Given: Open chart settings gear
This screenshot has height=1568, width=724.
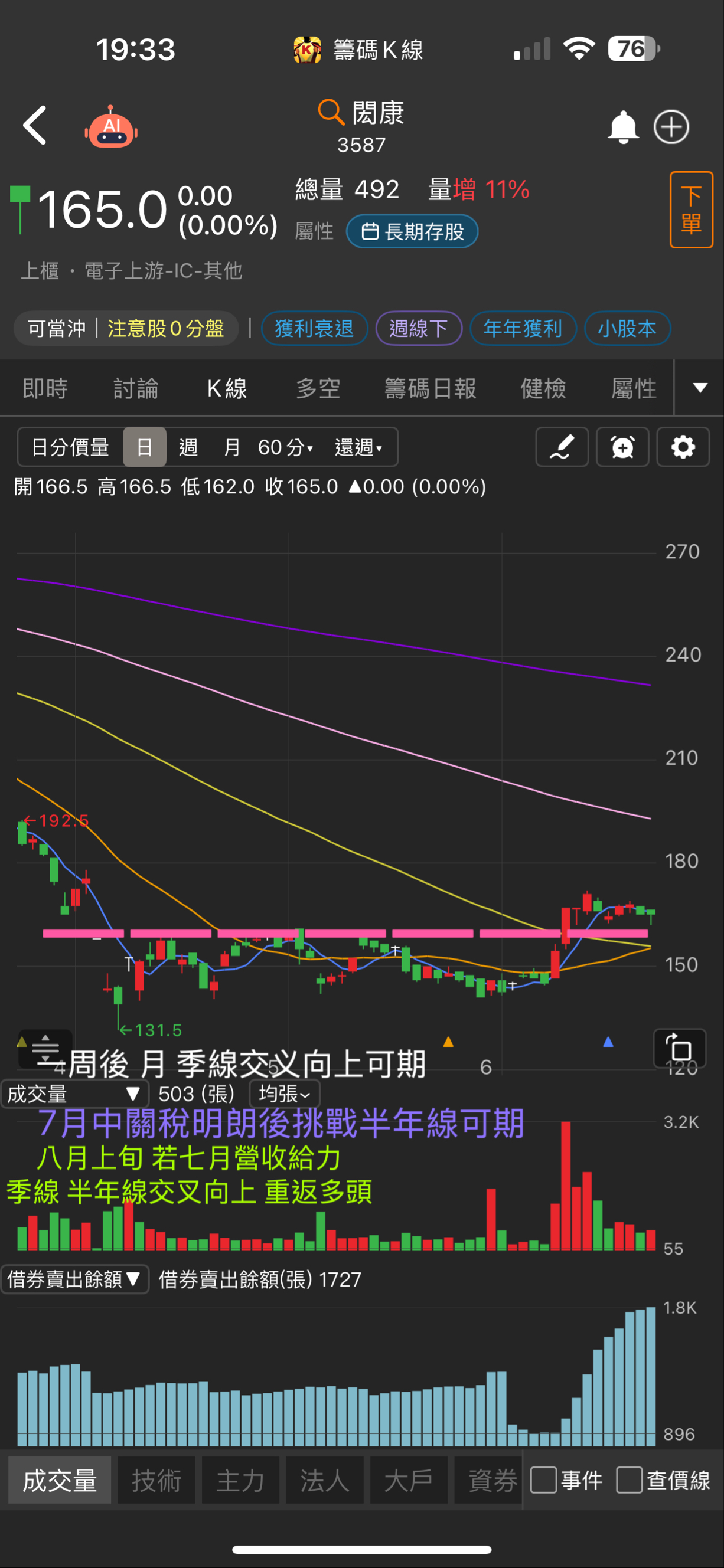Looking at the screenshot, I should [x=683, y=447].
